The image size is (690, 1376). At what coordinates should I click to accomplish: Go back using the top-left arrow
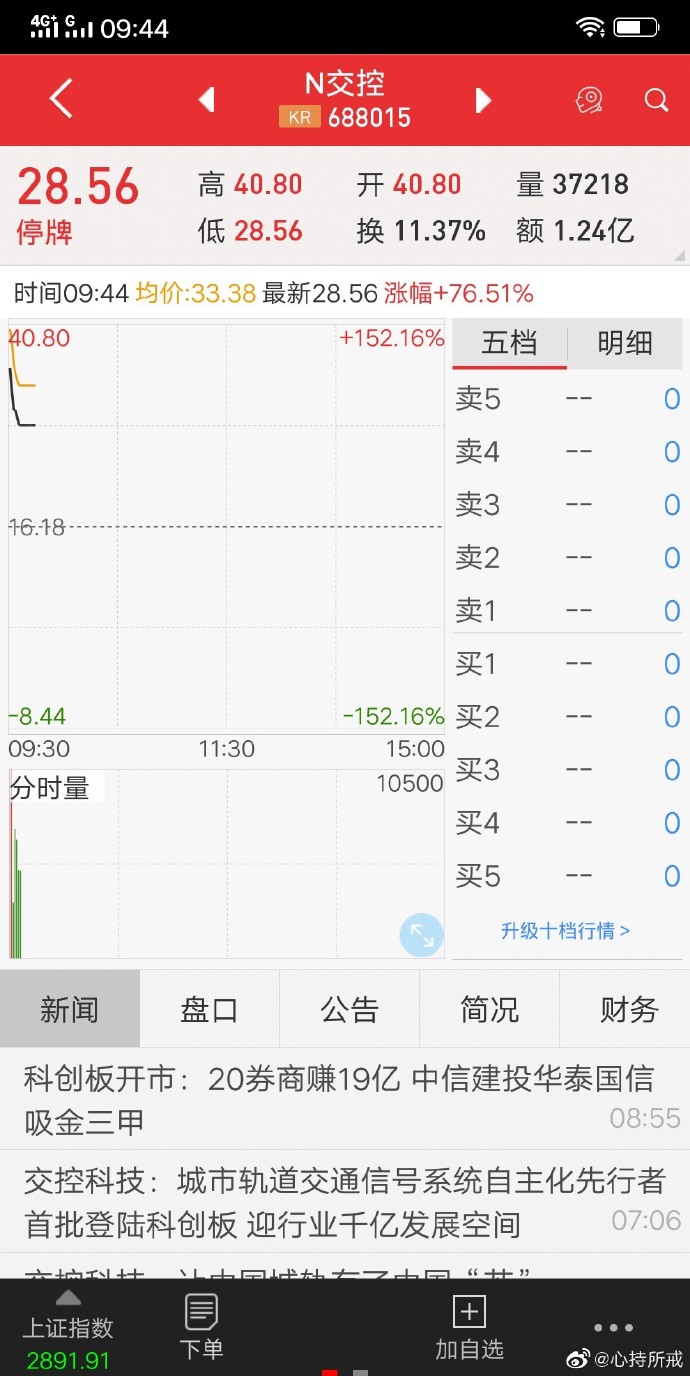61,99
